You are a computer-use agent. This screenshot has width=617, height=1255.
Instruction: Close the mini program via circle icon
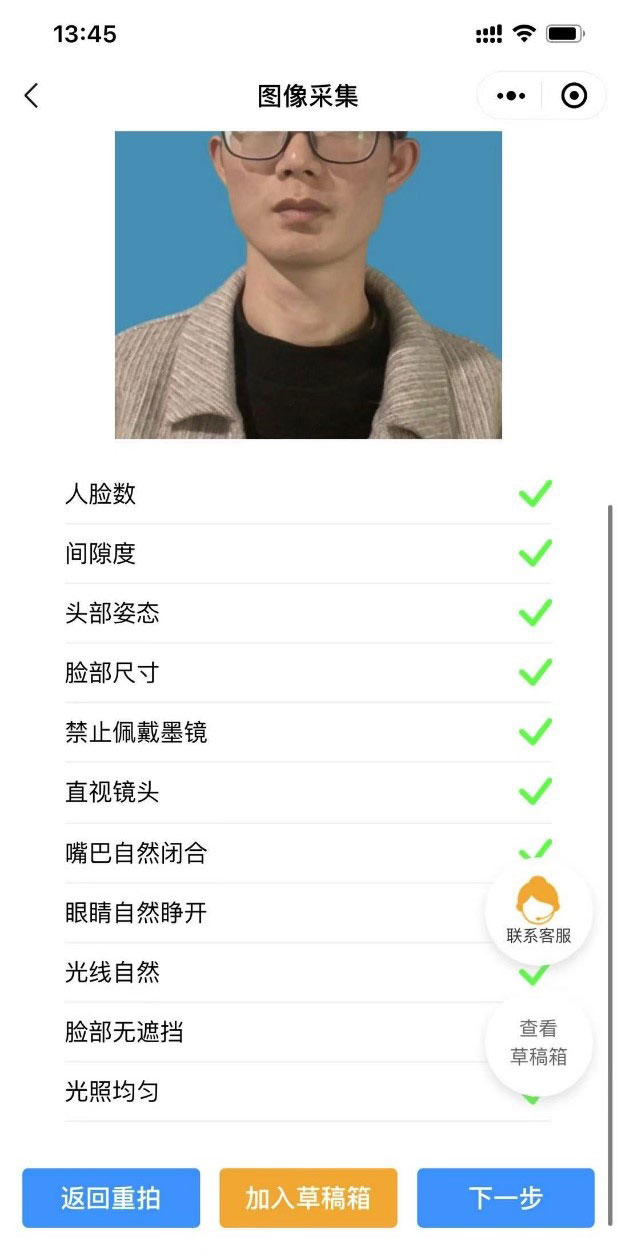(574, 96)
